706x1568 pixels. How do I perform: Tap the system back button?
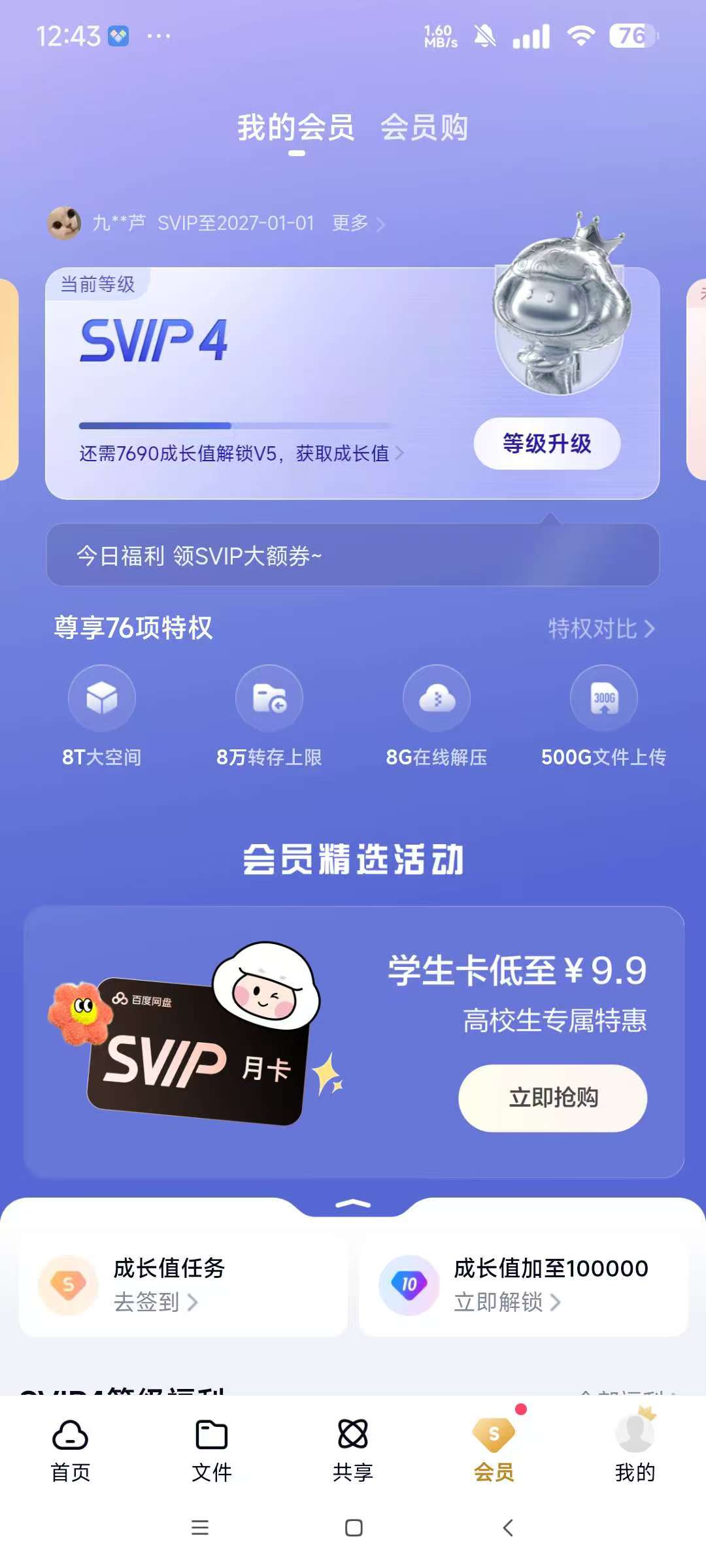[x=508, y=1527]
